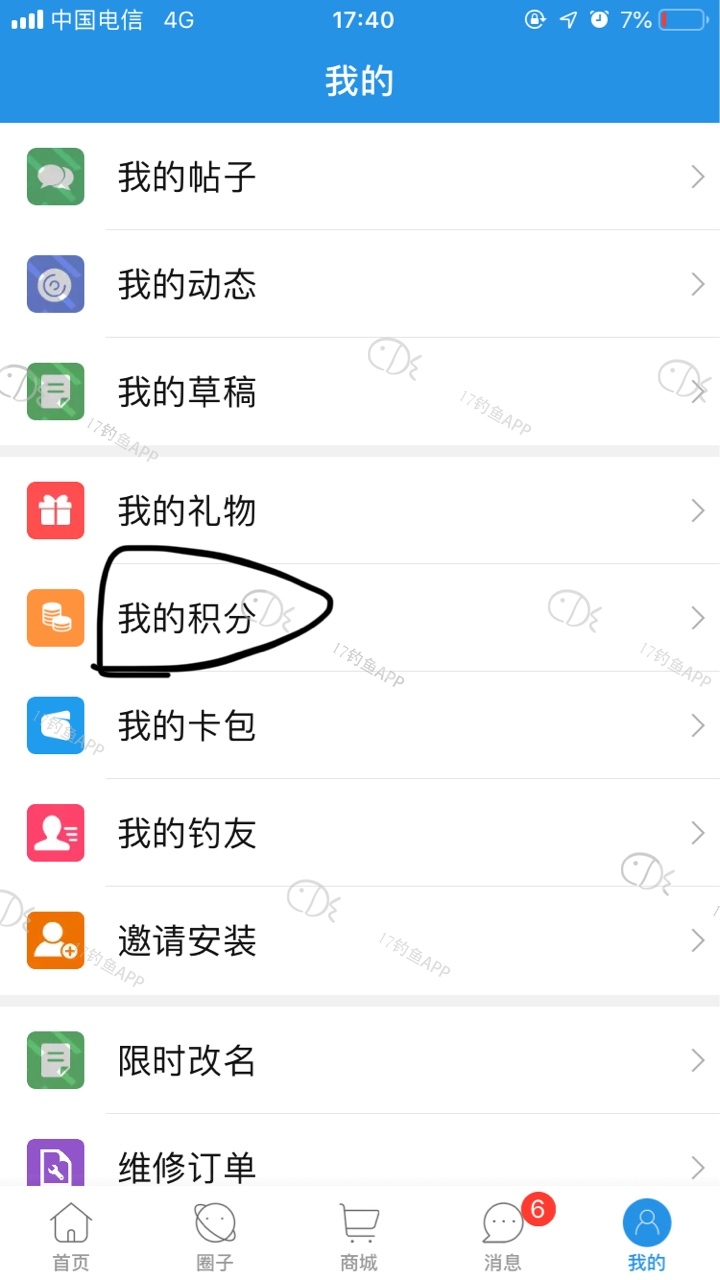Open 我的帖子 row
Viewport: 720px width, 1280px height.
coord(360,177)
